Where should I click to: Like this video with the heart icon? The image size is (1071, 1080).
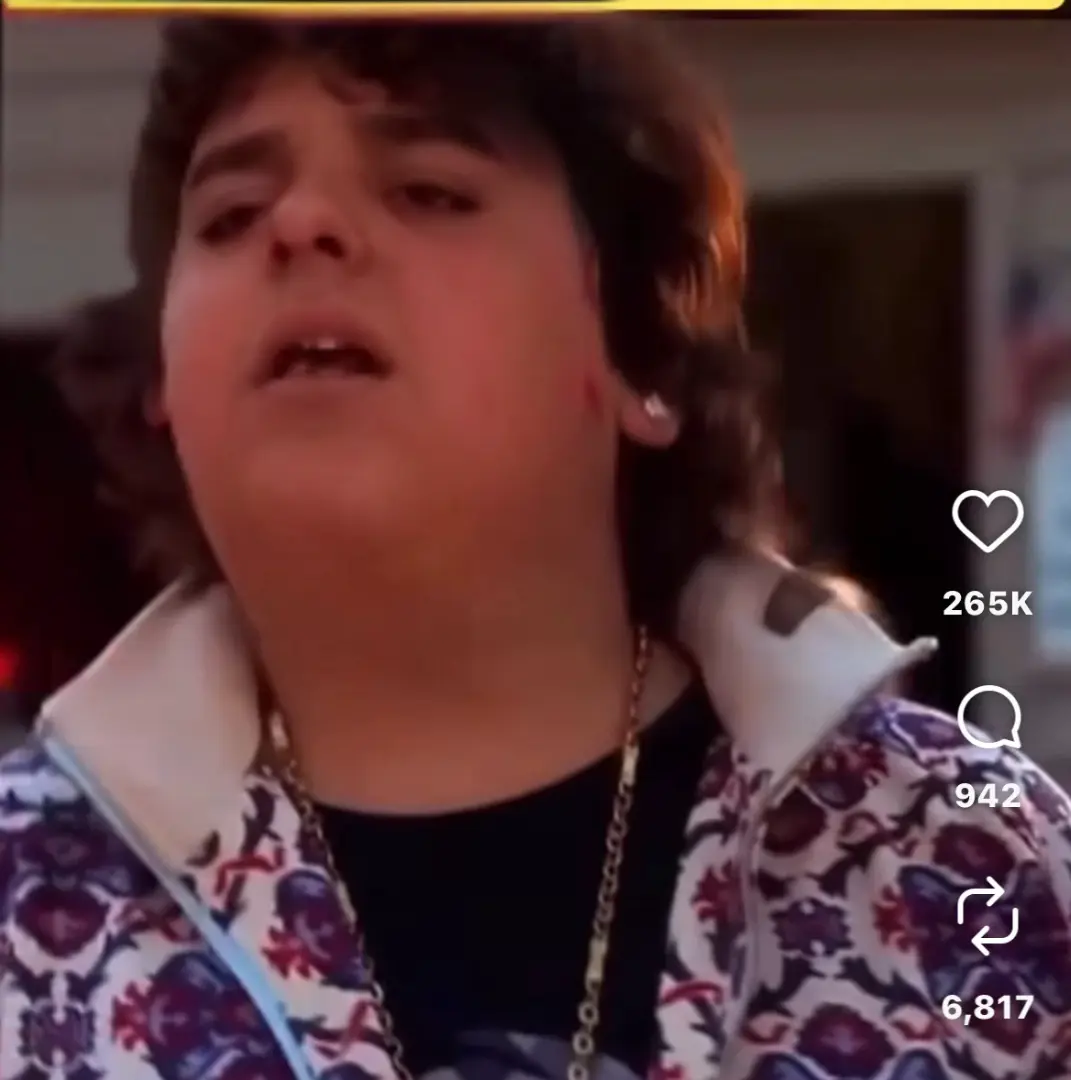(x=987, y=520)
